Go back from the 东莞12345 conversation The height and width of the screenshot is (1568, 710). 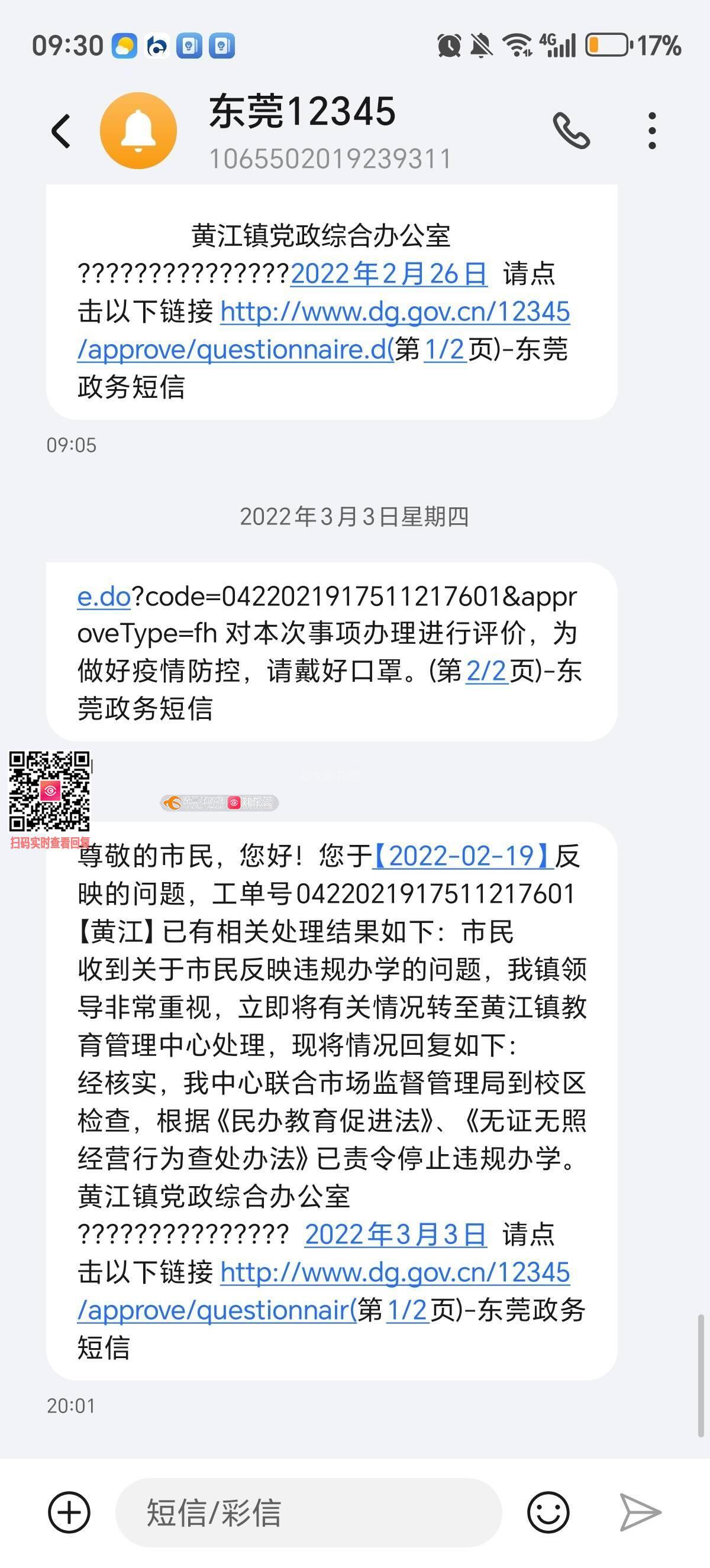pyautogui.click(x=61, y=130)
